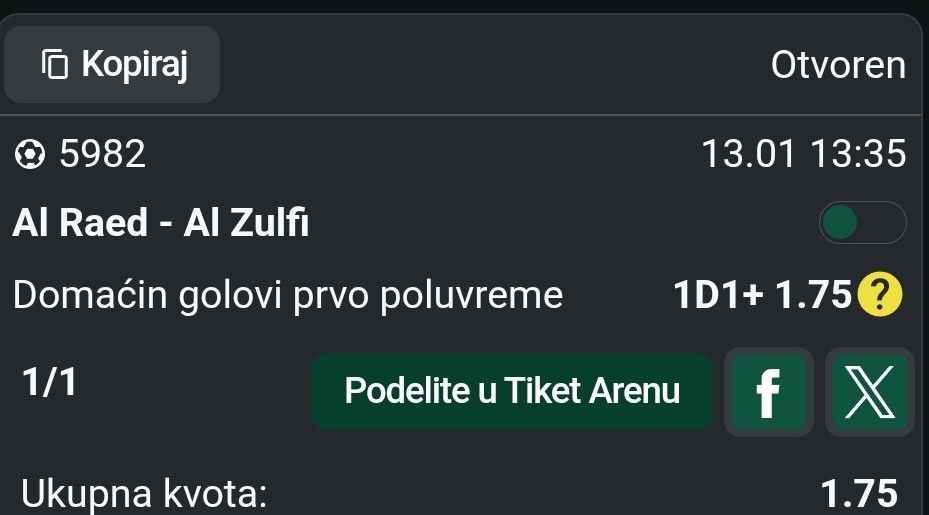929x515 pixels.
Task: Tap the Kopiraj button
Action: (112, 65)
